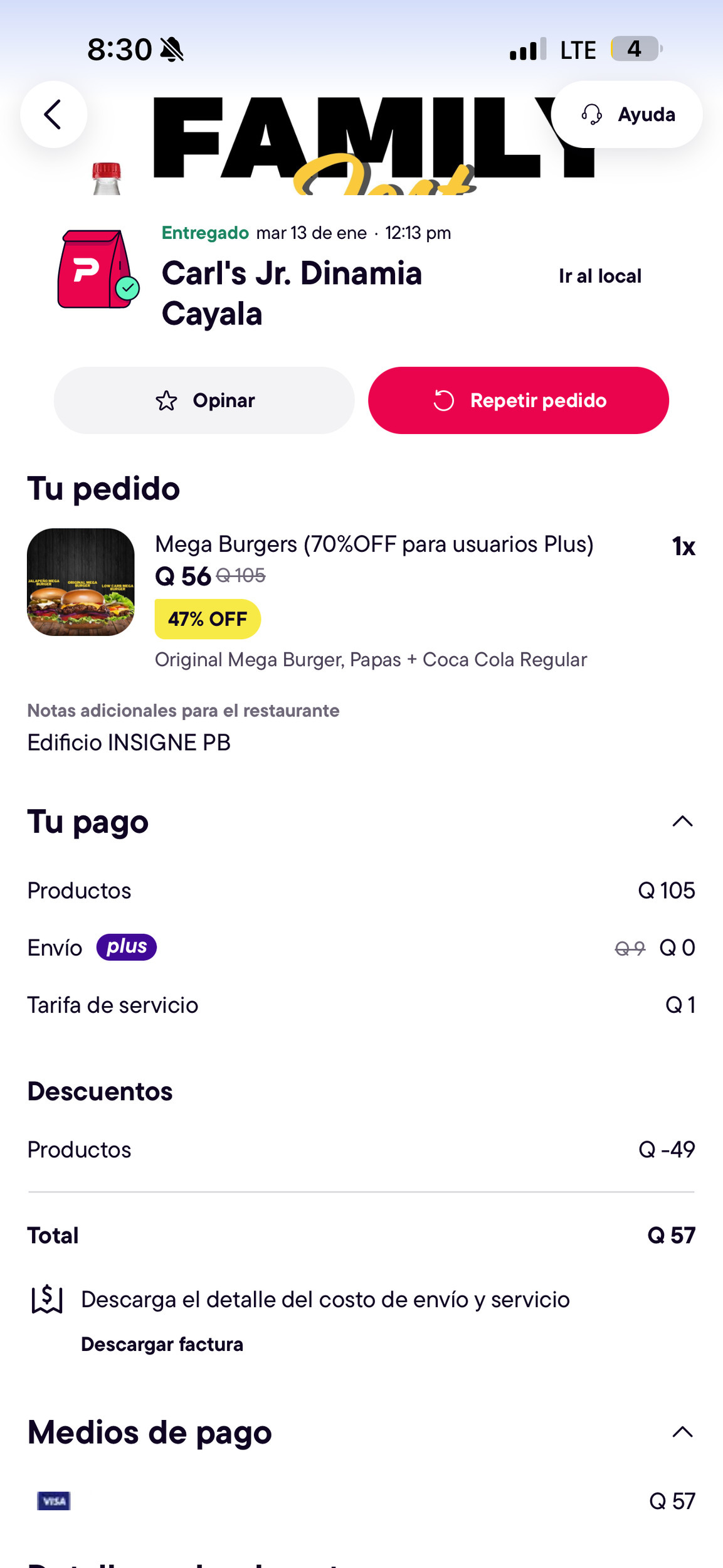
Task: Select the star icon next to Opinar
Action: coord(168,400)
